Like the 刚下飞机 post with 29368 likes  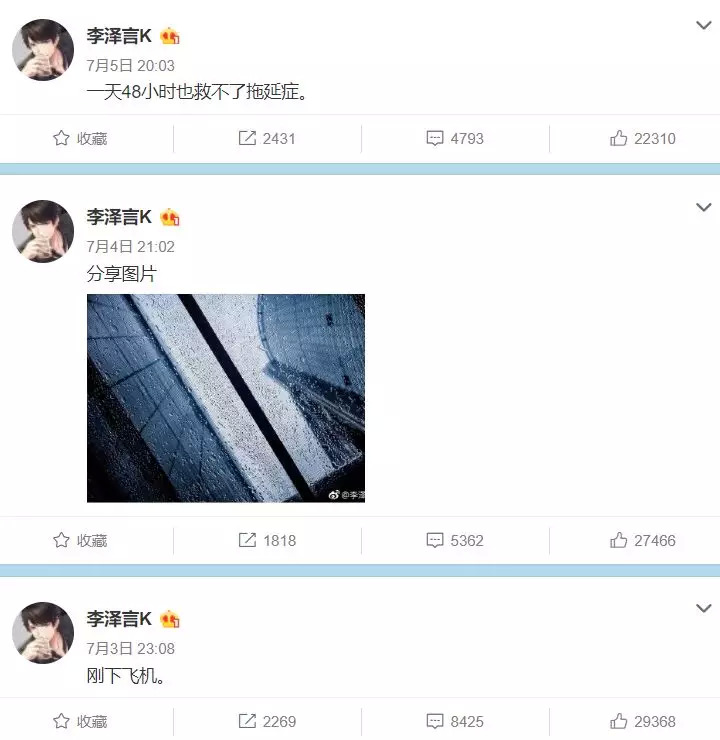tap(642, 721)
